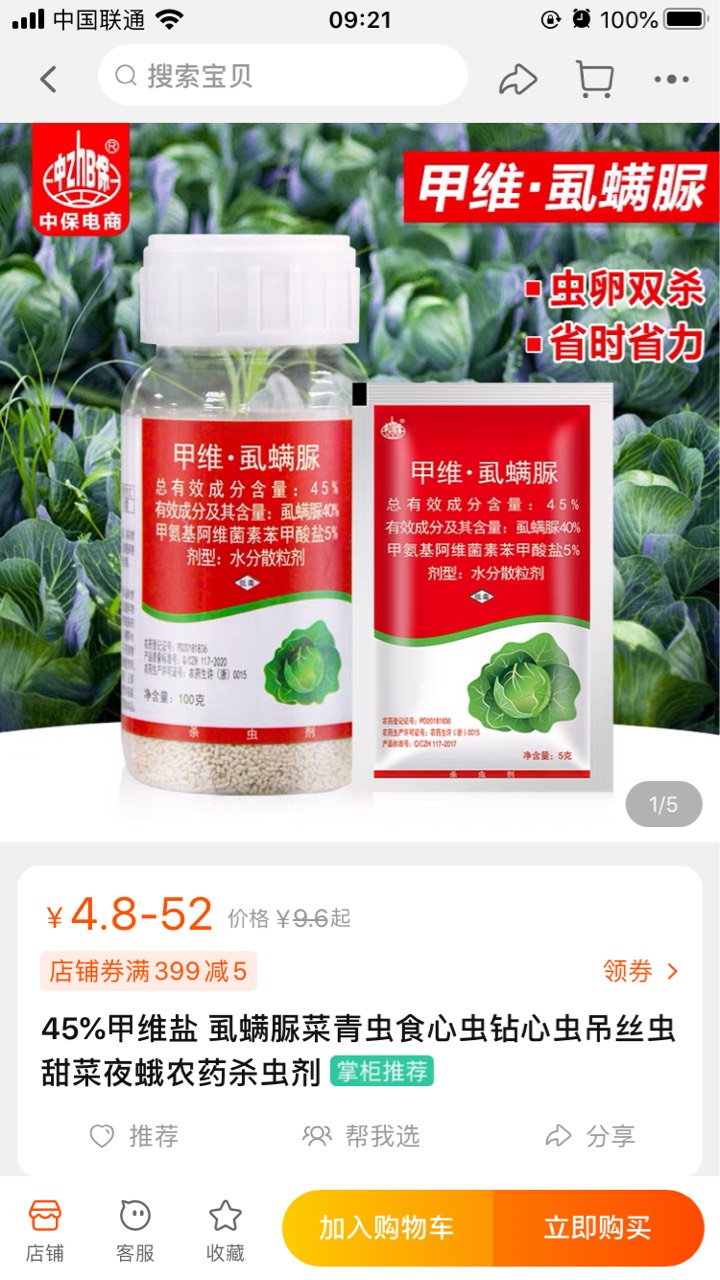Screen dimensions: 720x1280
Task: Share this product from the top bar
Action: (x=518, y=78)
